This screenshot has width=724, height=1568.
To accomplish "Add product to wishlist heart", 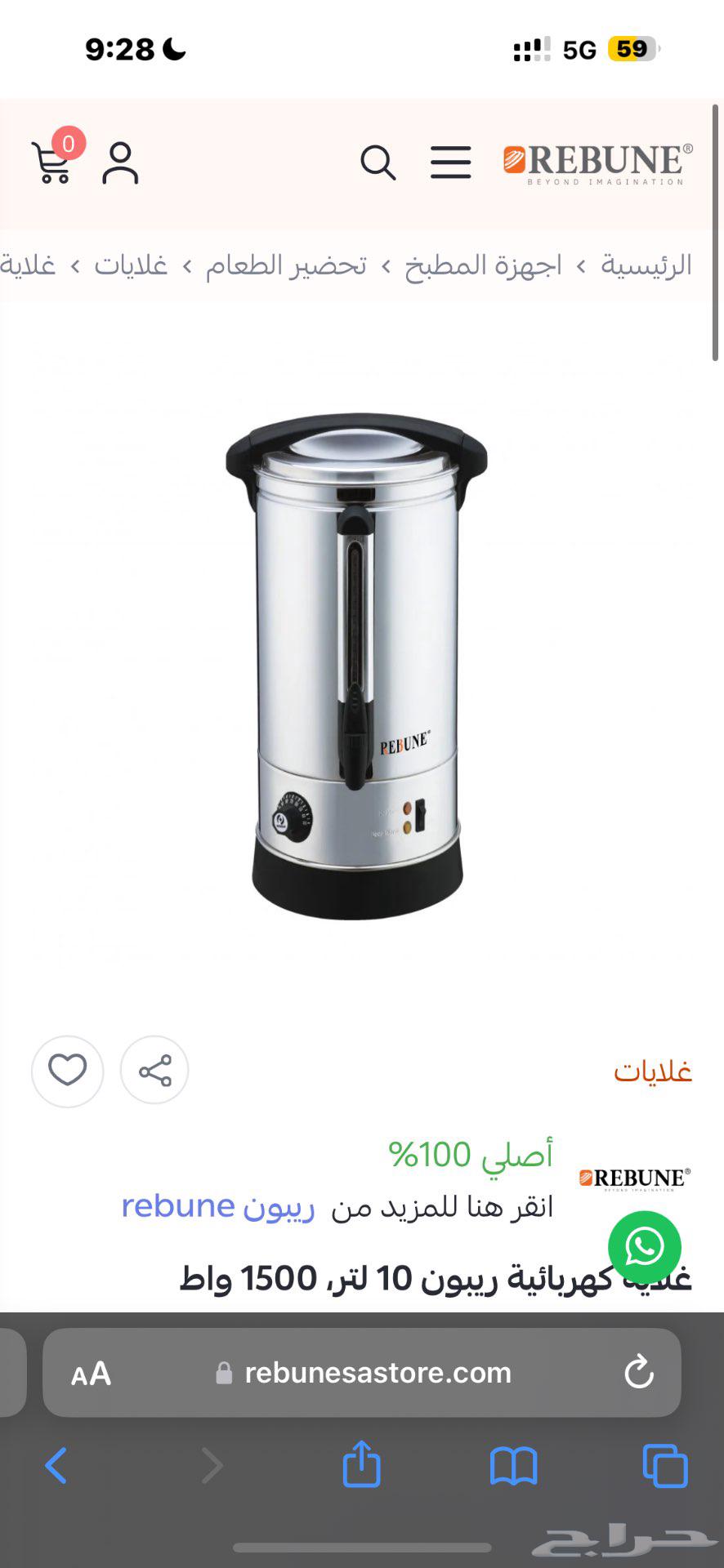I will pyautogui.click(x=67, y=1071).
